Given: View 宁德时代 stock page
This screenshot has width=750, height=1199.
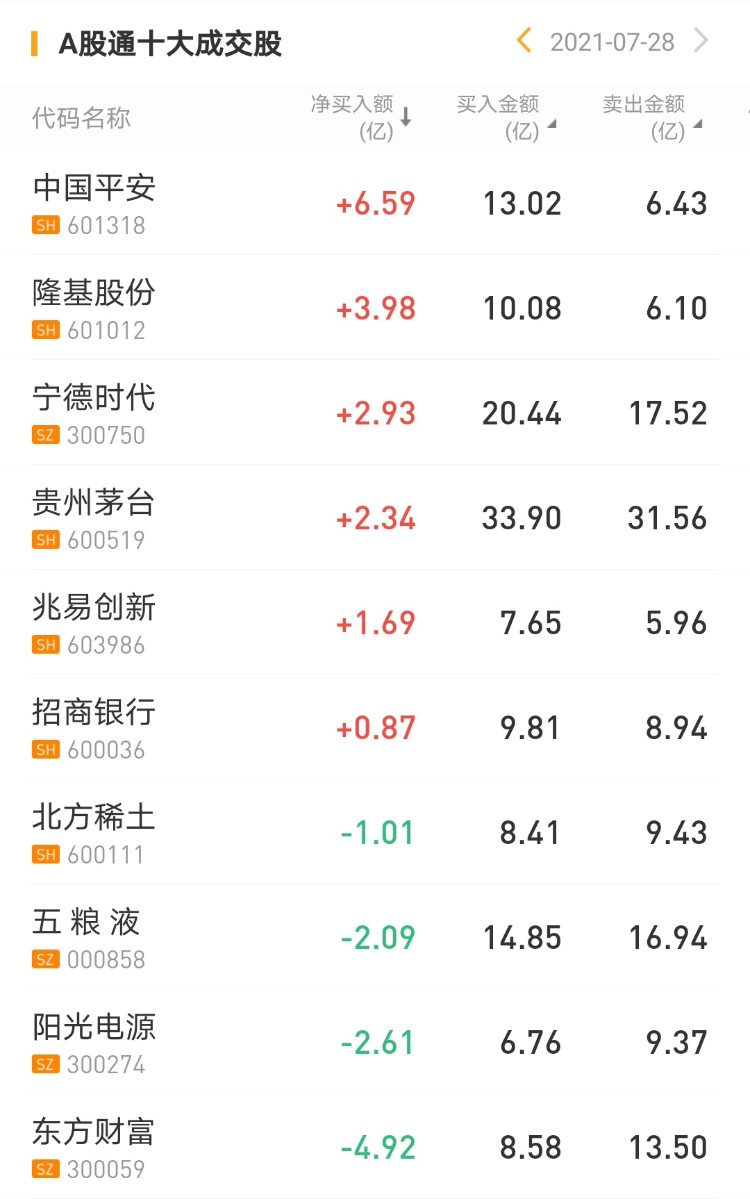Looking at the screenshot, I should pos(94,413).
